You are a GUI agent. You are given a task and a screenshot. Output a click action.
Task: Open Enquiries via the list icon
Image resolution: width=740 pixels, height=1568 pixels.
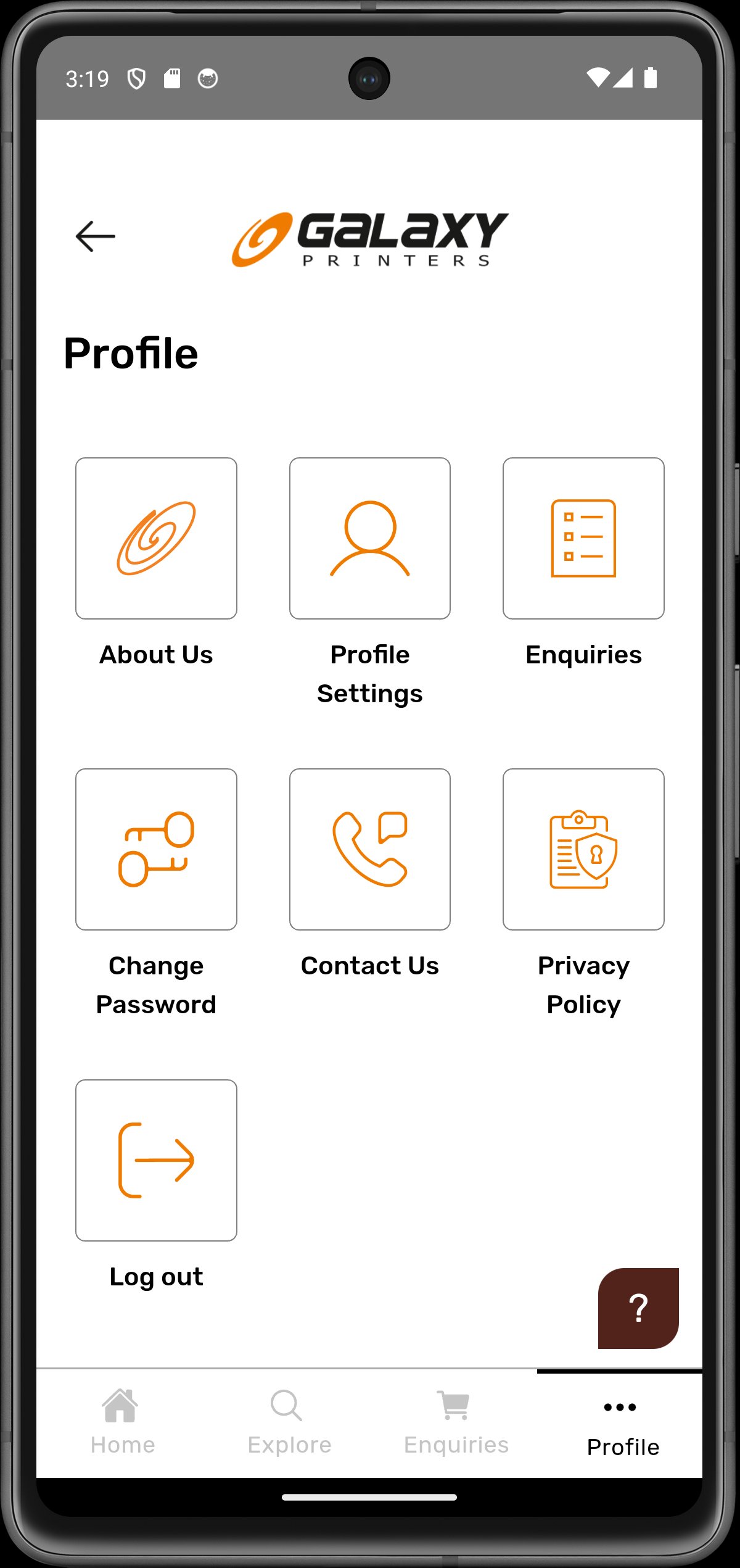pyautogui.click(x=583, y=538)
